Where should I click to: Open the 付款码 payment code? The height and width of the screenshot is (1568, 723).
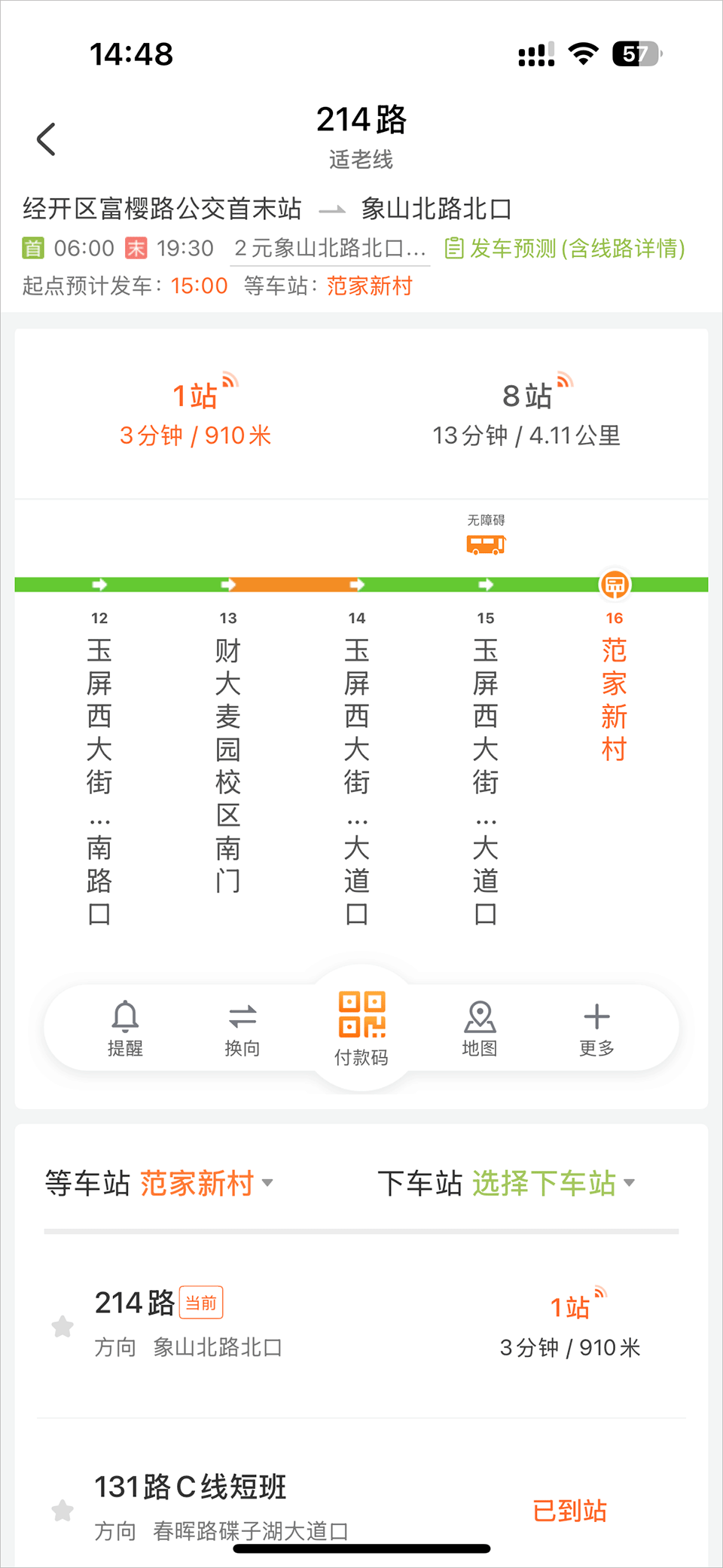tap(361, 1026)
